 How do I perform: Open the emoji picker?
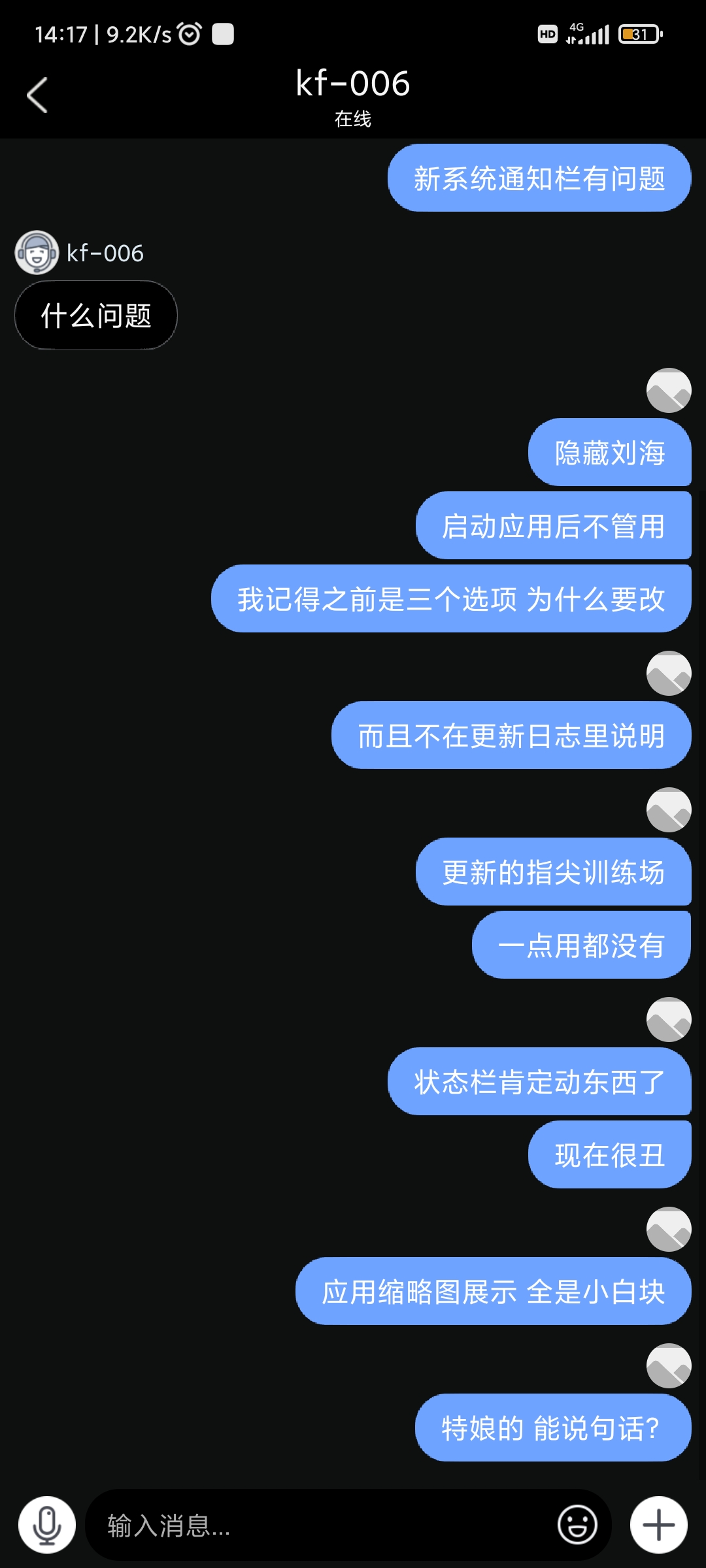tap(577, 1525)
